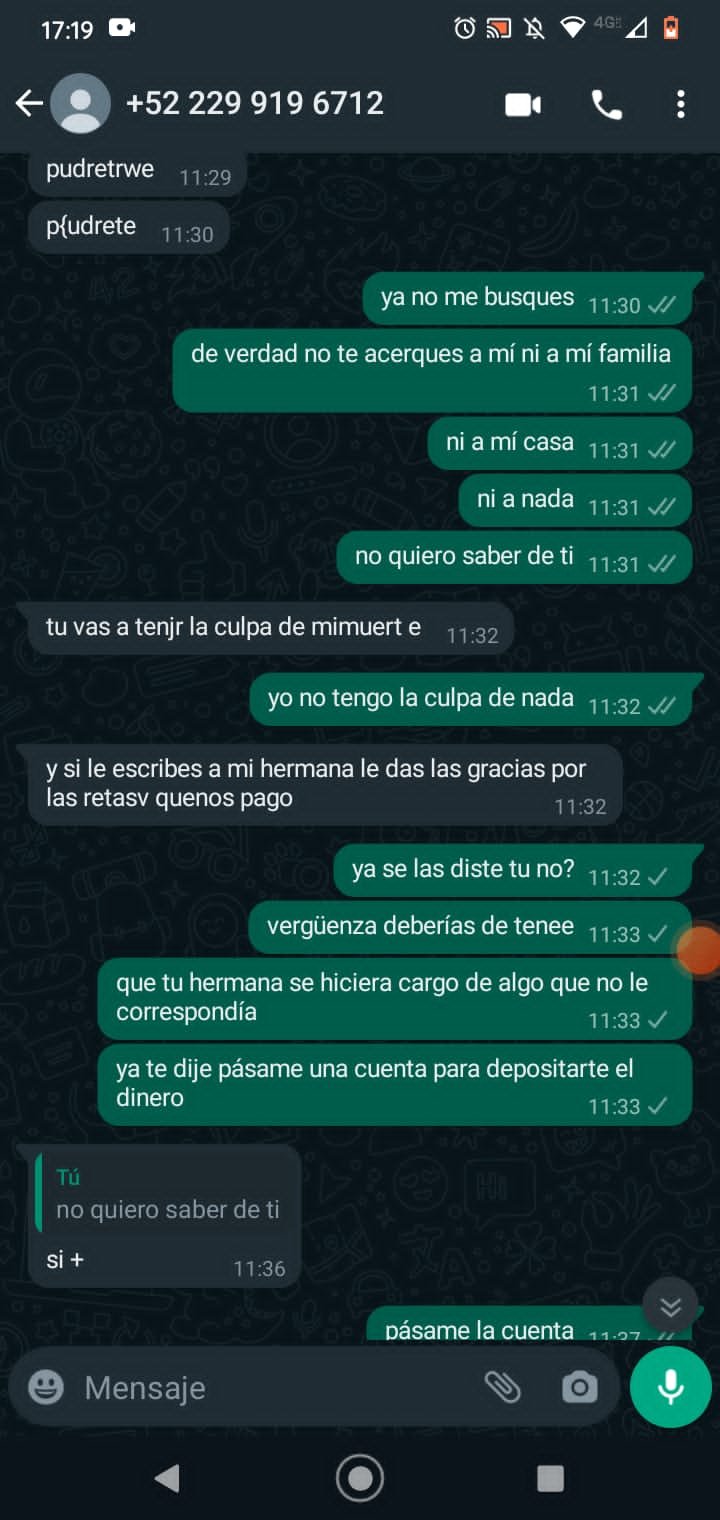Start a voice call
The image size is (720, 1520).
(x=606, y=104)
